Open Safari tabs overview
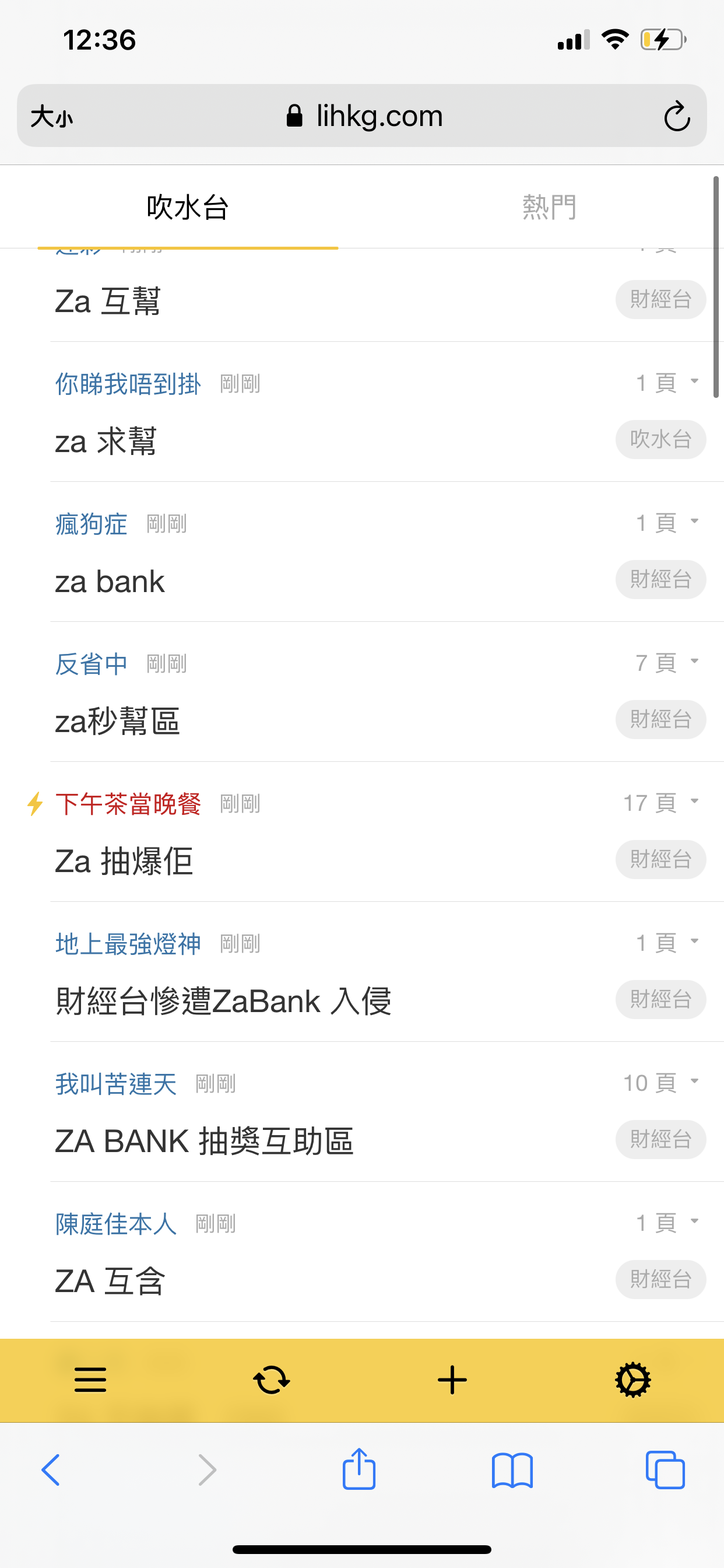Viewport: 724px width, 1568px height. [665, 1470]
